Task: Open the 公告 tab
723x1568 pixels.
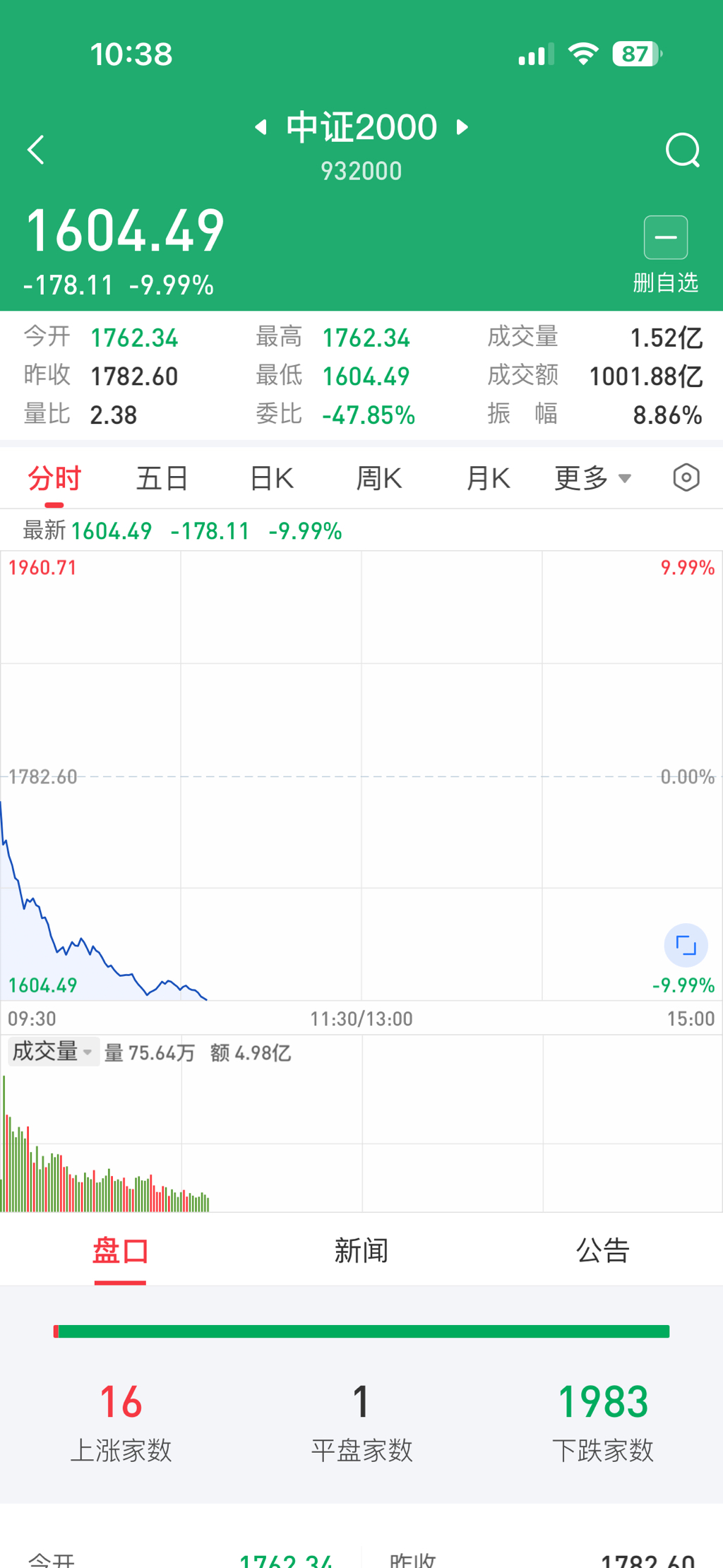Action: (x=602, y=1251)
